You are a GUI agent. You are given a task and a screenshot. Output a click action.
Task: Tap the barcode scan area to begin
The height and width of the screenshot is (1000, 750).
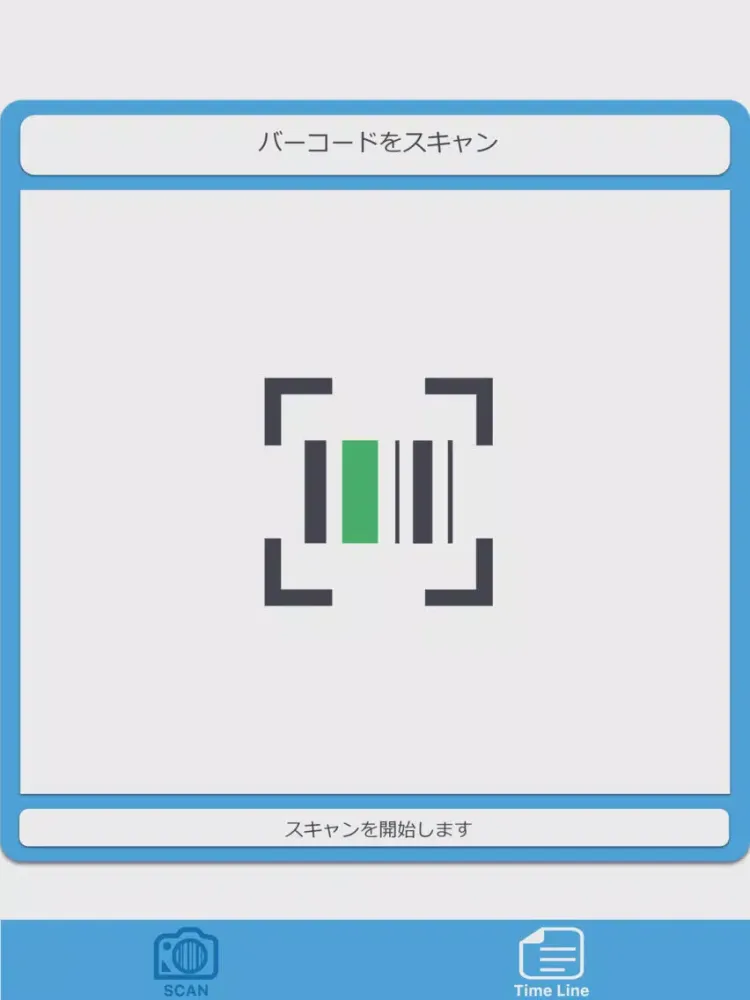pyautogui.click(x=378, y=491)
